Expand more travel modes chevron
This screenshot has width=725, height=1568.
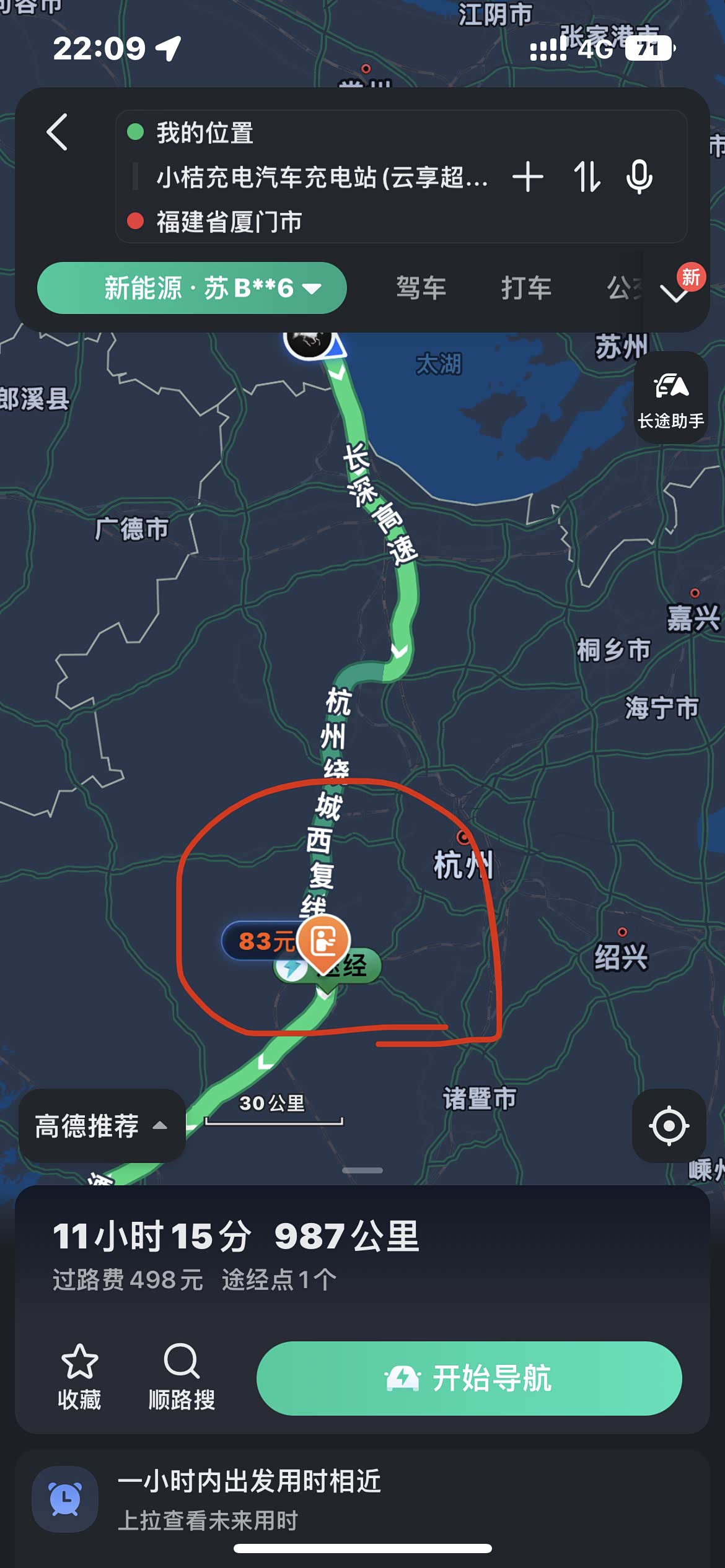pos(674,292)
